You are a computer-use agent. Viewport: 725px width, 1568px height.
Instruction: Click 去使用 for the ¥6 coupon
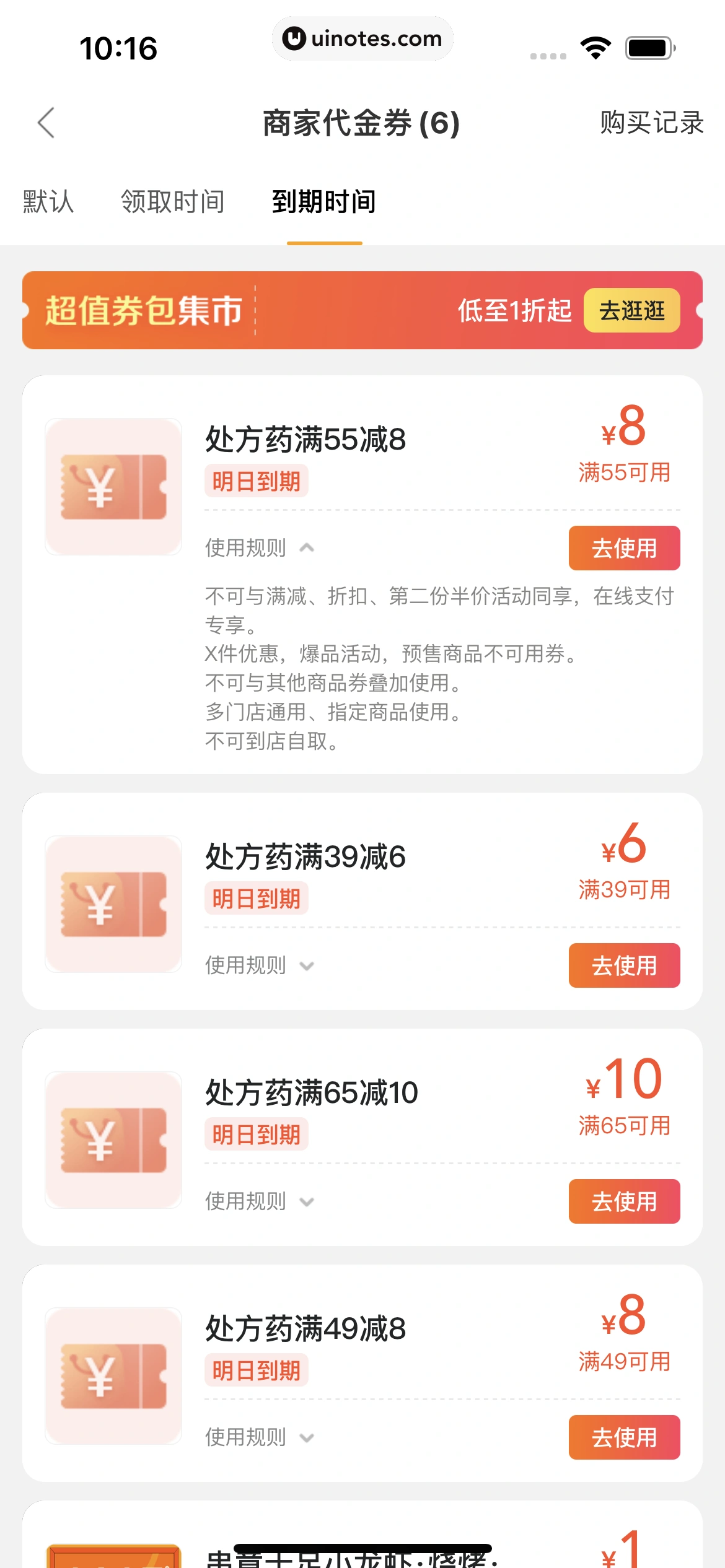click(x=624, y=965)
